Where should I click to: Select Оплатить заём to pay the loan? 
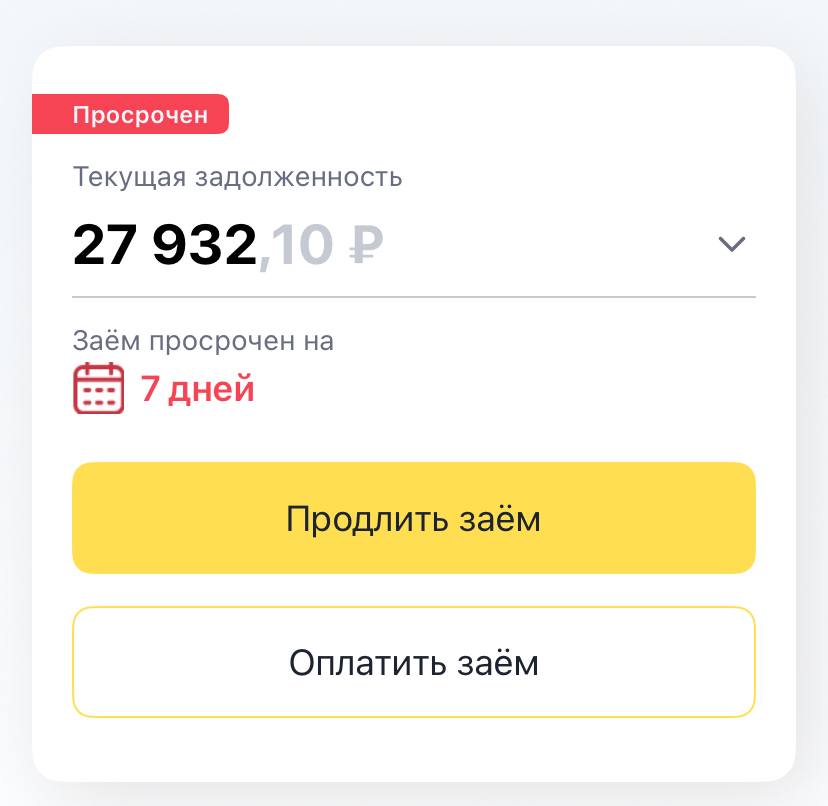(x=413, y=662)
